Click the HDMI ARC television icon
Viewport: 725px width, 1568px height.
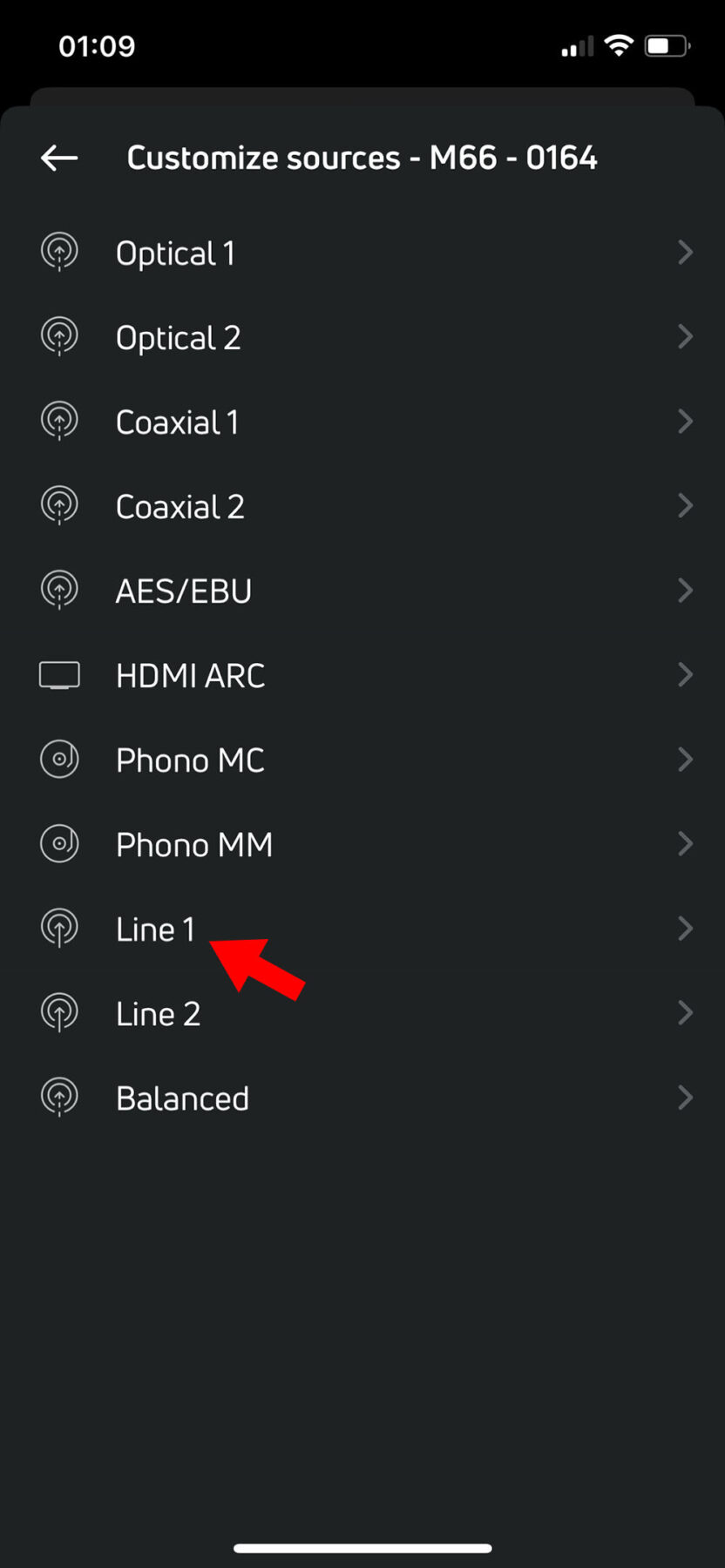[59, 674]
